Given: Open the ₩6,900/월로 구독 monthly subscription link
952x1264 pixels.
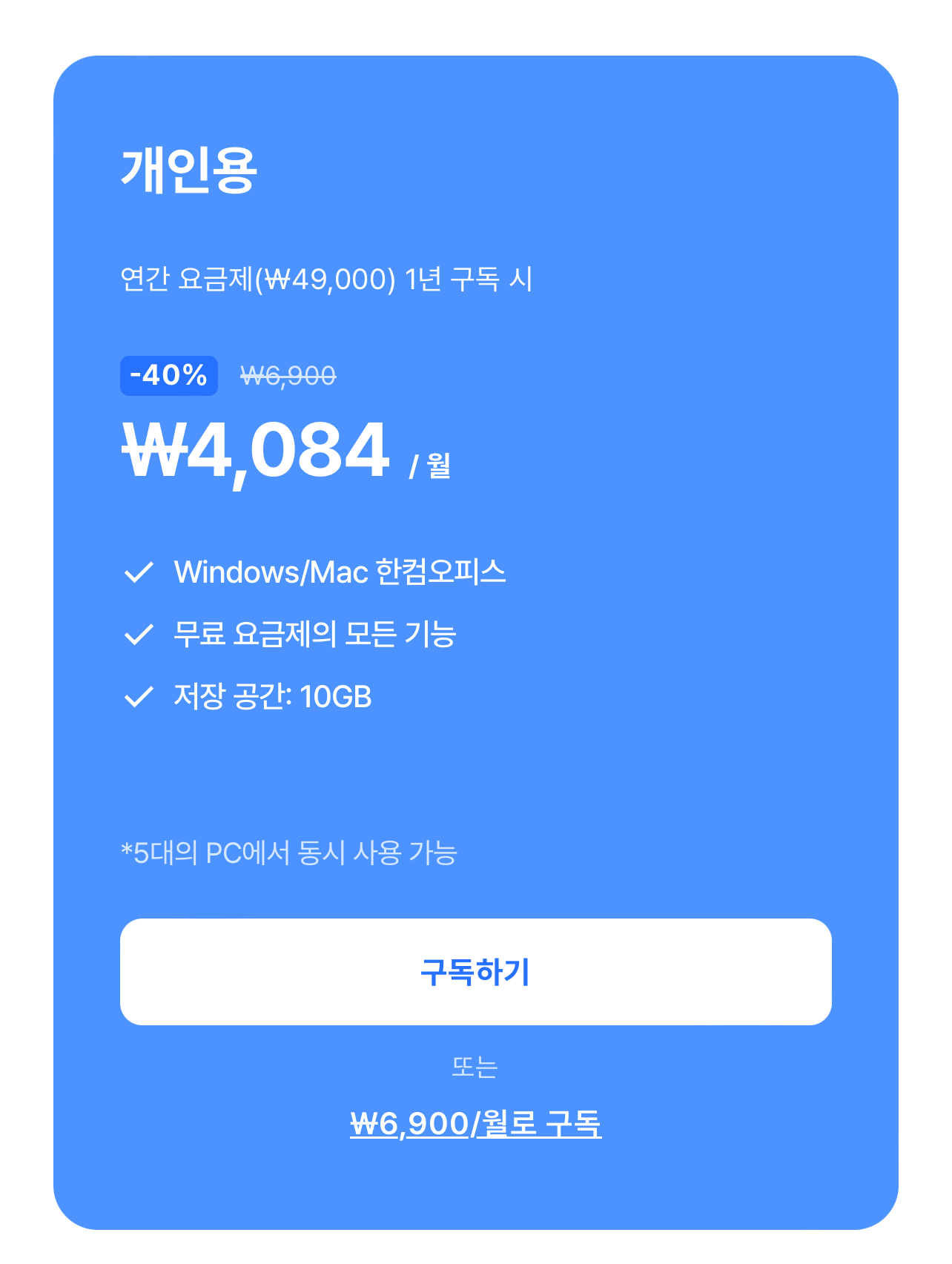Looking at the screenshot, I should (x=477, y=1122).
